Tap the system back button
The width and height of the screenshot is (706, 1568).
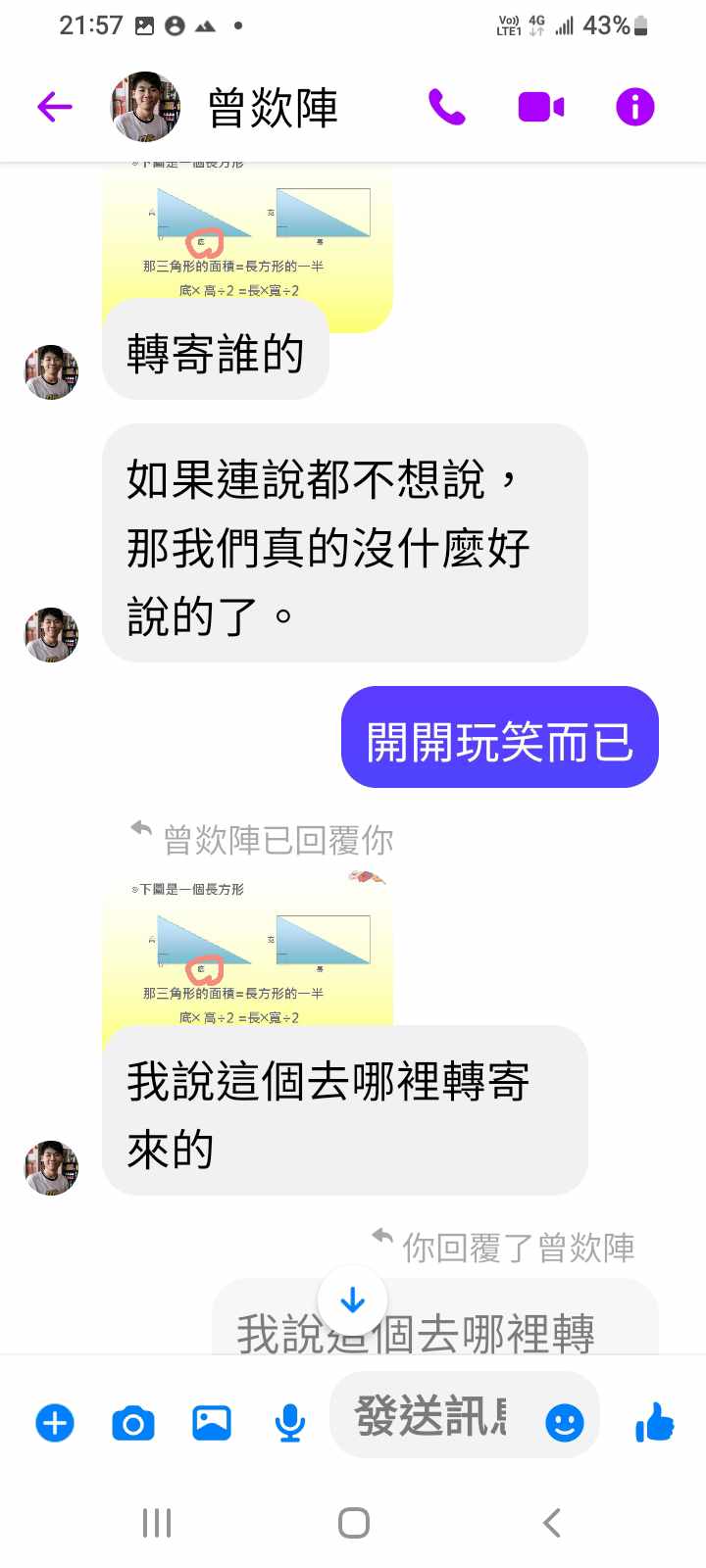tap(552, 1523)
